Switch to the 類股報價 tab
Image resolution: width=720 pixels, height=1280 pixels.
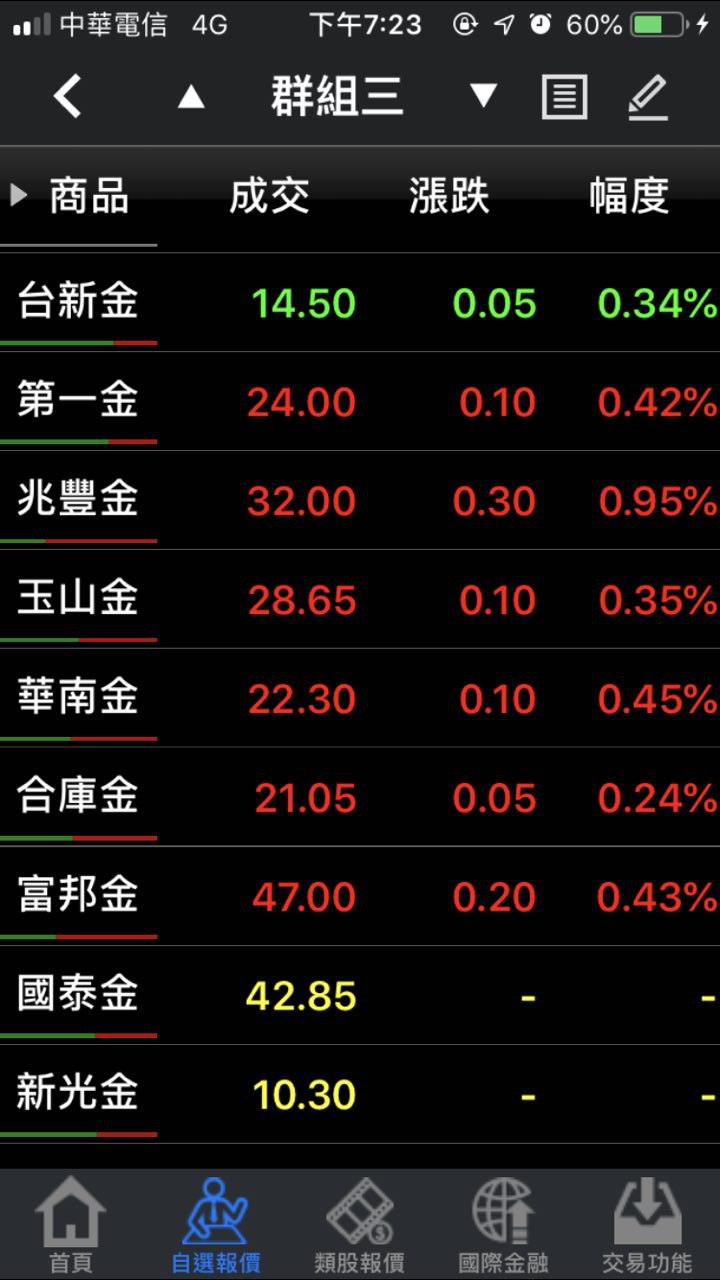359,1226
